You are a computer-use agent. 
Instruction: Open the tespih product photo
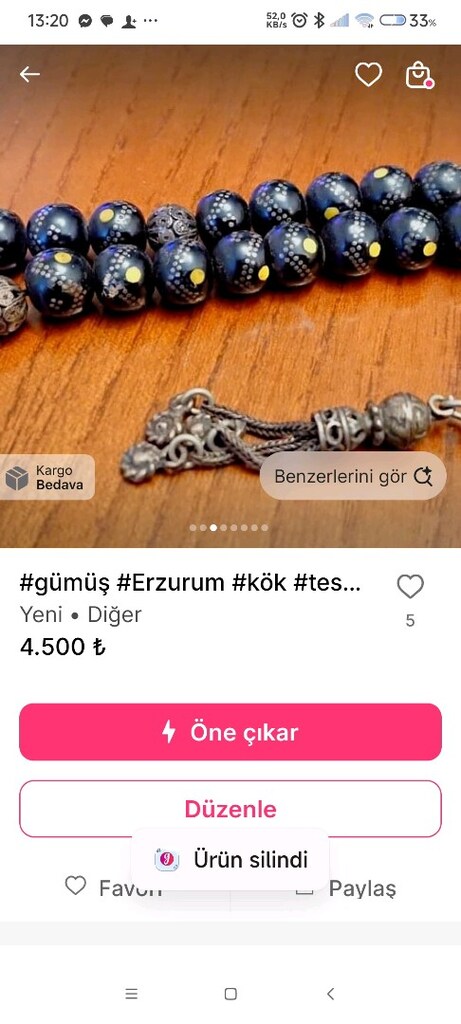(x=230, y=296)
